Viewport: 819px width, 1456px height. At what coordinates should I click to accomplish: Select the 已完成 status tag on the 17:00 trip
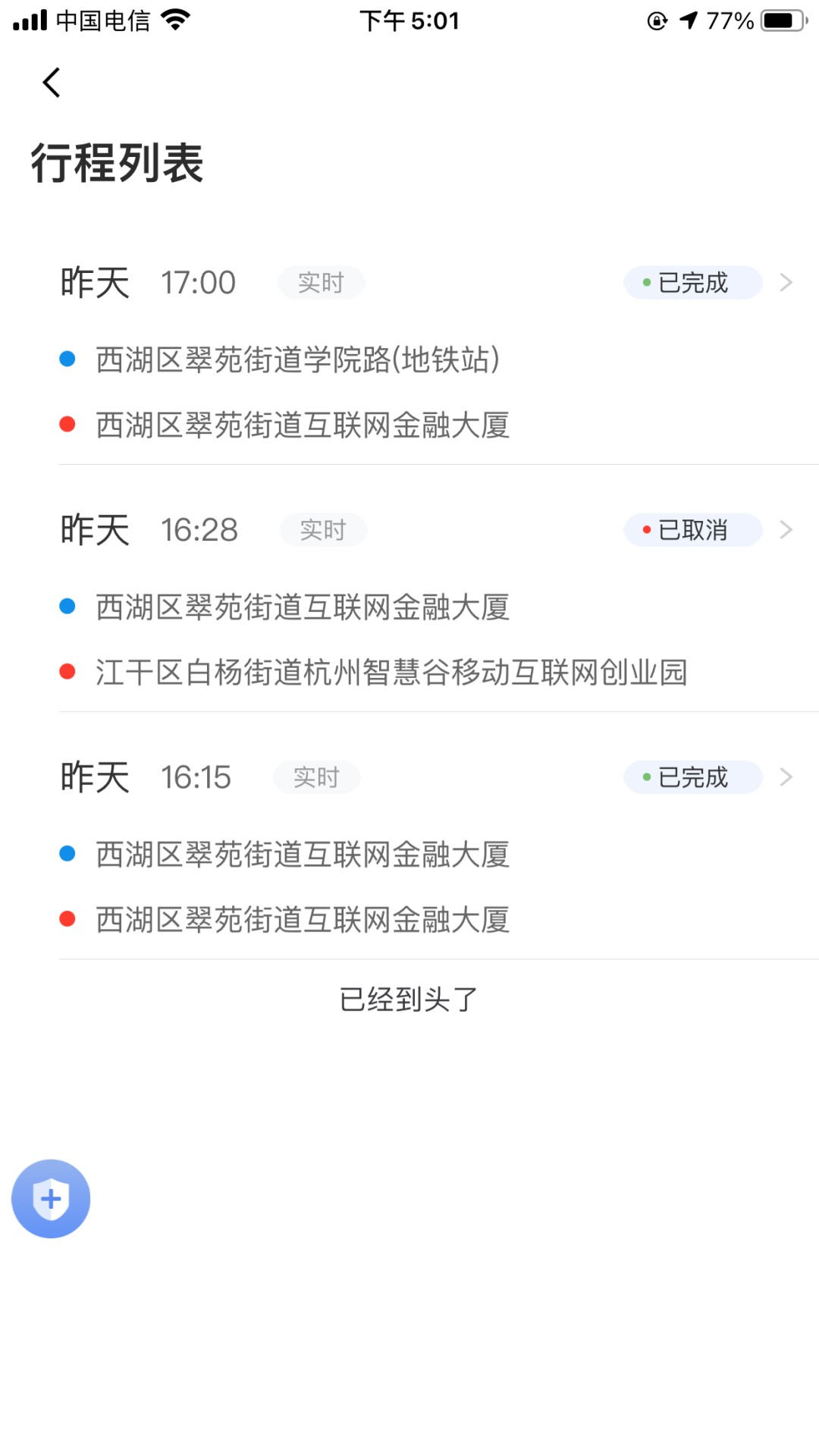point(692,282)
